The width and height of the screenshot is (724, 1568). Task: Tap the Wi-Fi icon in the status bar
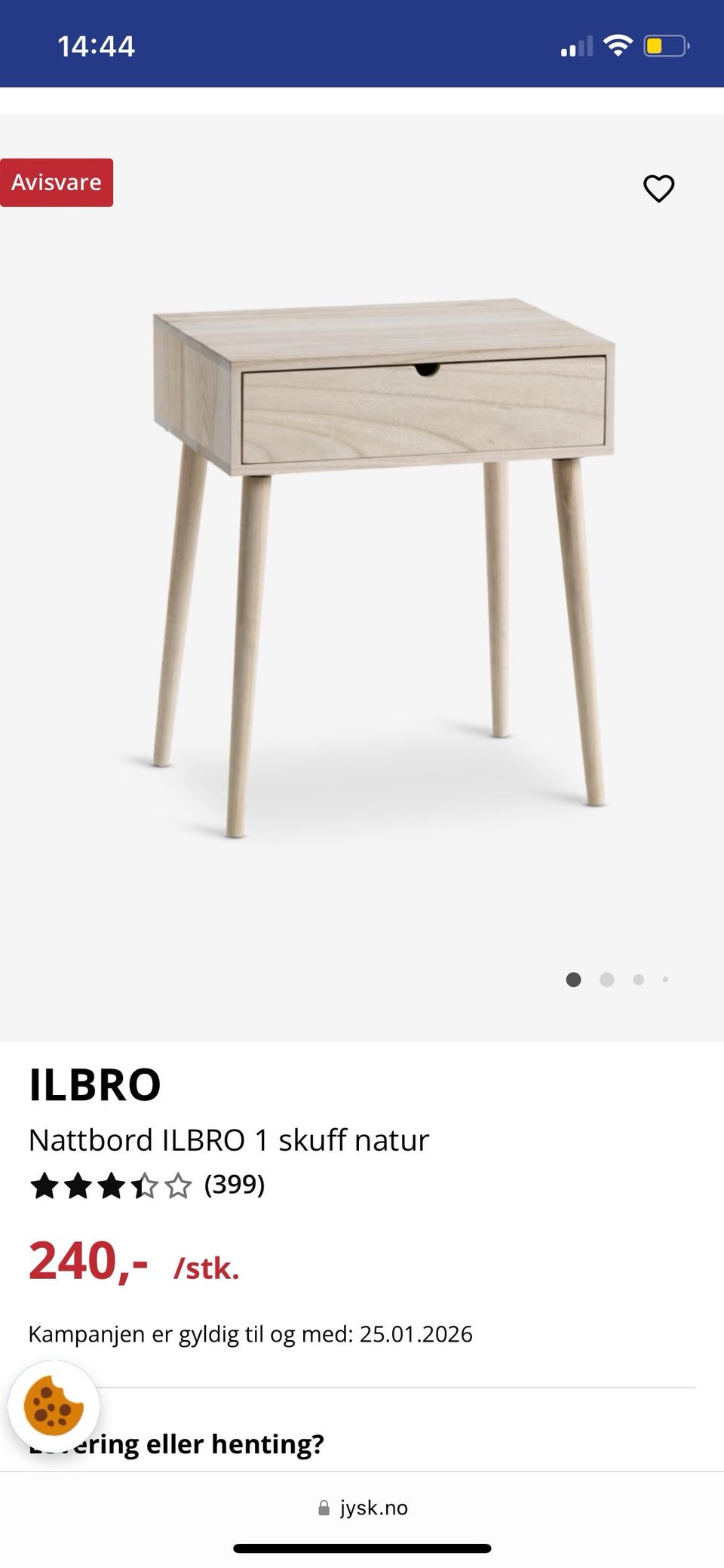pos(617,45)
